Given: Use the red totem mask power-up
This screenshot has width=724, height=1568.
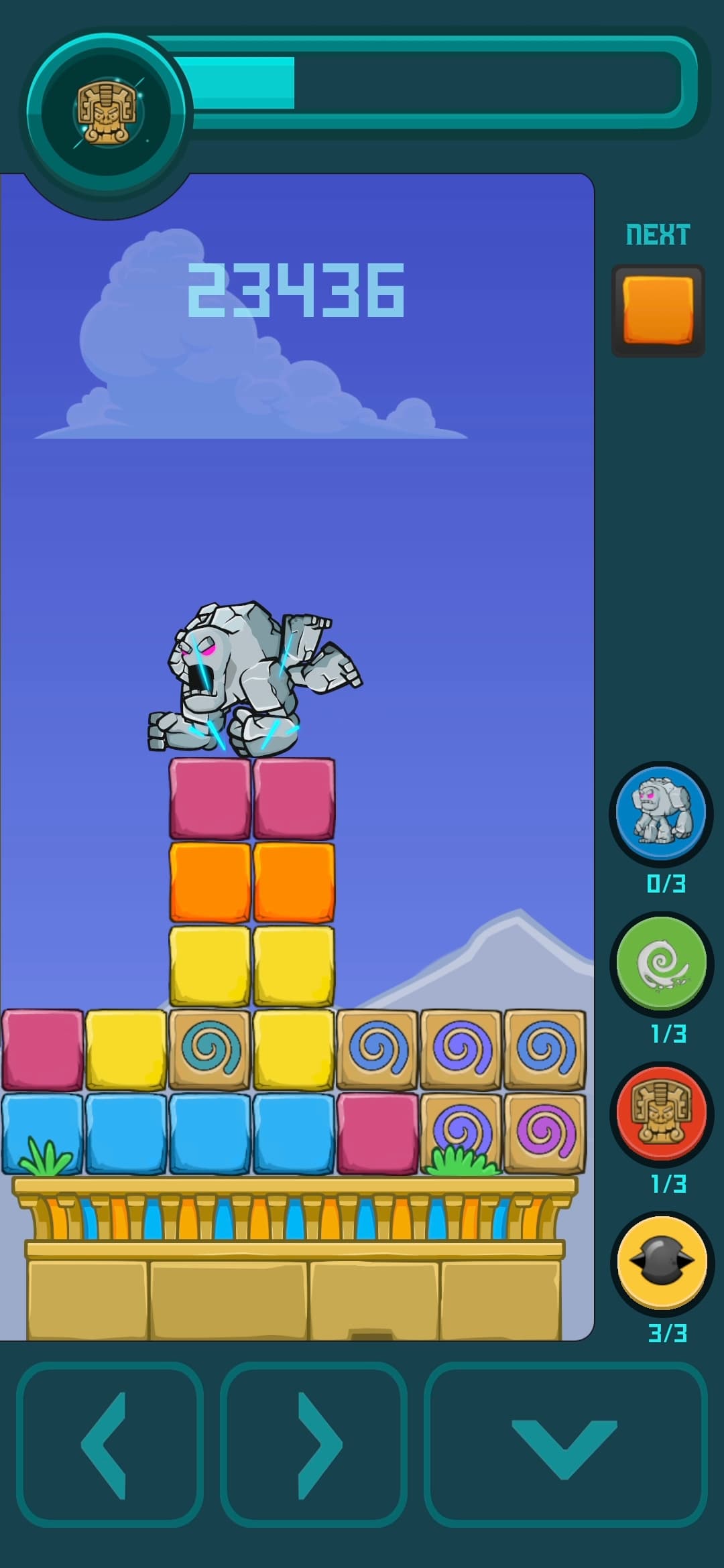Looking at the screenshot, I should [661, 1113].
